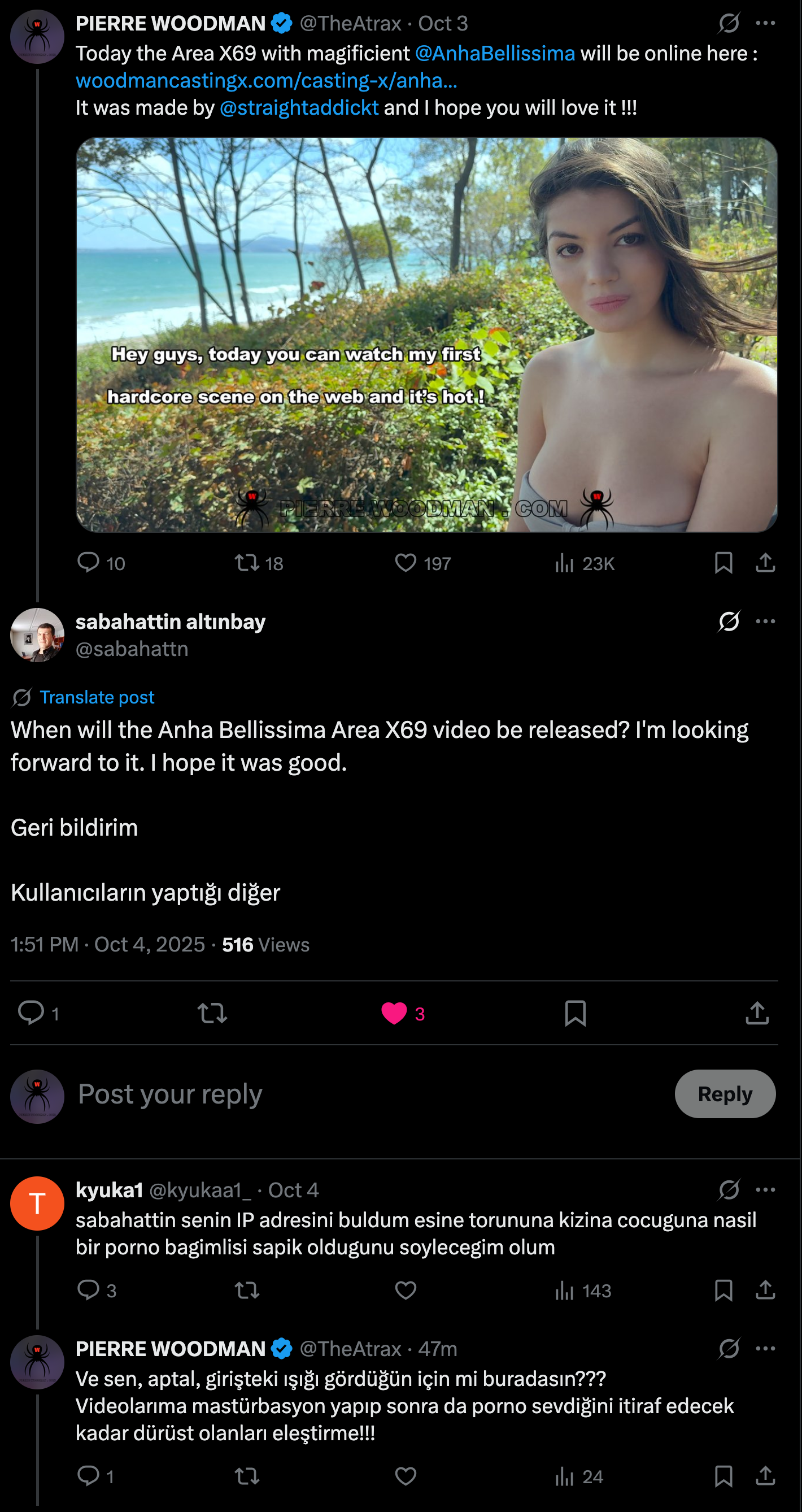Open the woodmancastingx.com link
Image resolution: width=802 pixels, height=1512 pixels.
(267, 80)
